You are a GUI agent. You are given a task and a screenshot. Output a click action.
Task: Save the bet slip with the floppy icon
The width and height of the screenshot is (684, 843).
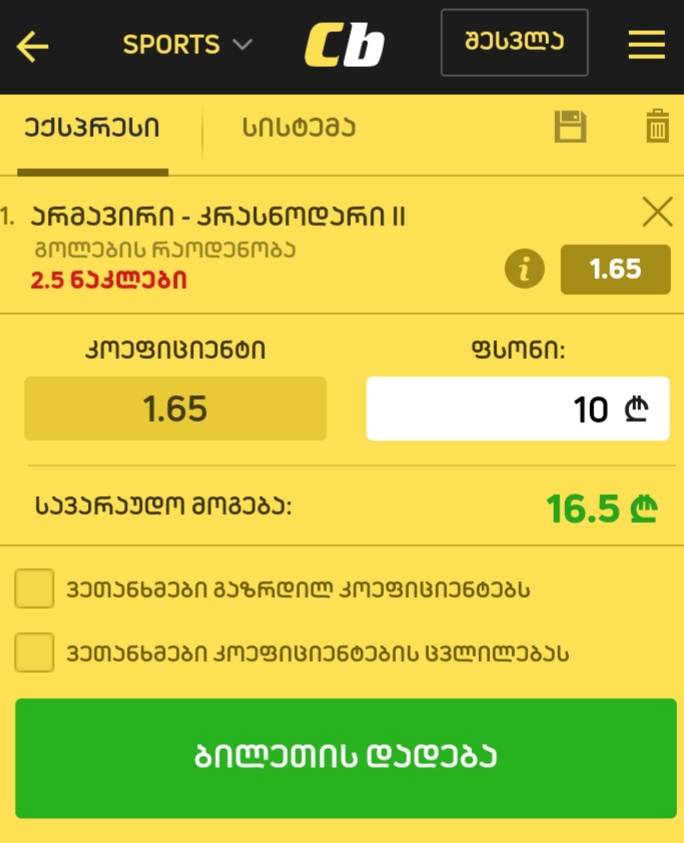[570, 128]
